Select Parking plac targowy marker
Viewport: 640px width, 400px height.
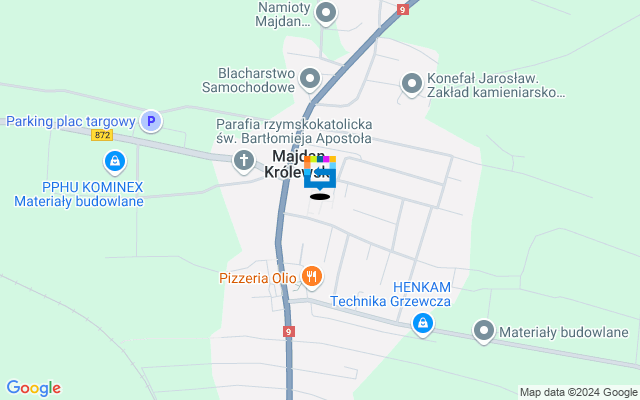click(x=150, y=121)
